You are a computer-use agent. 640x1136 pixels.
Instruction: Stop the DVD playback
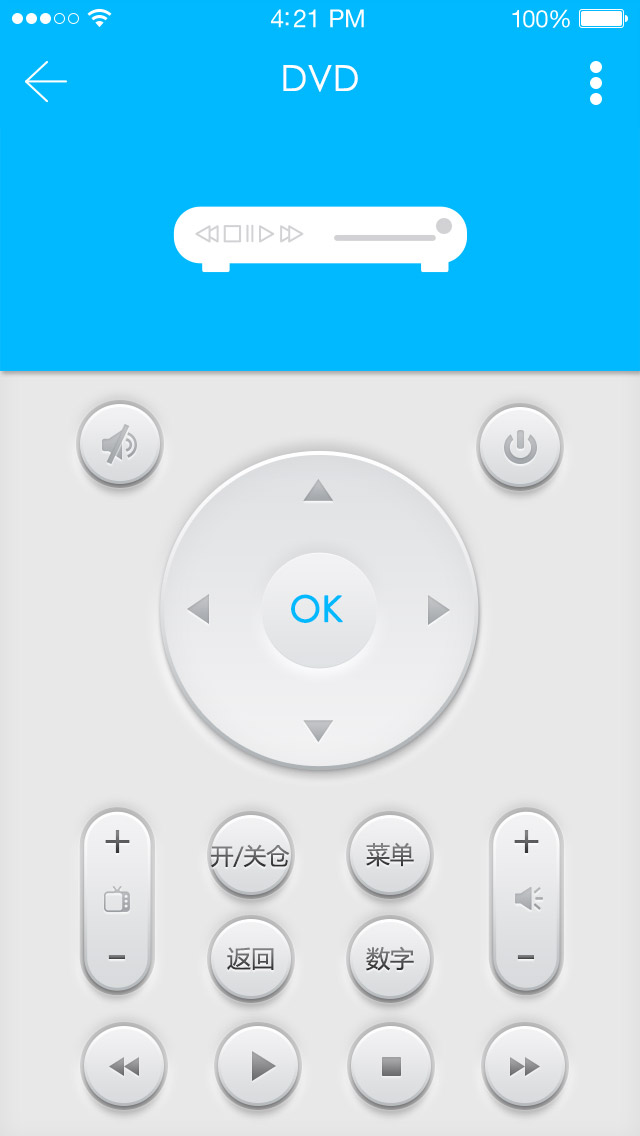coord(391,1066)
